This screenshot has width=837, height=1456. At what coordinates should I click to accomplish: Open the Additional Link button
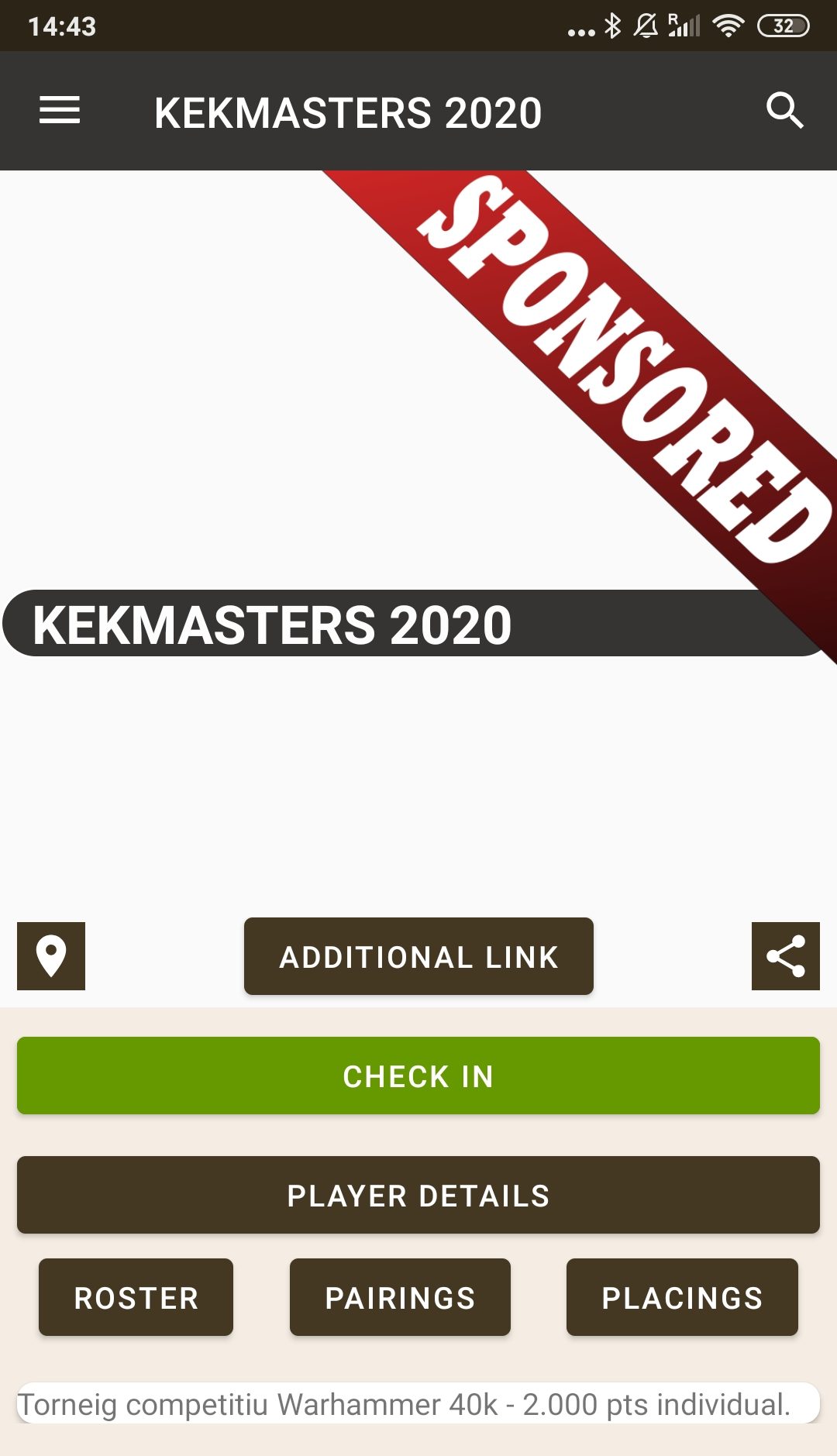pos(418,956)
